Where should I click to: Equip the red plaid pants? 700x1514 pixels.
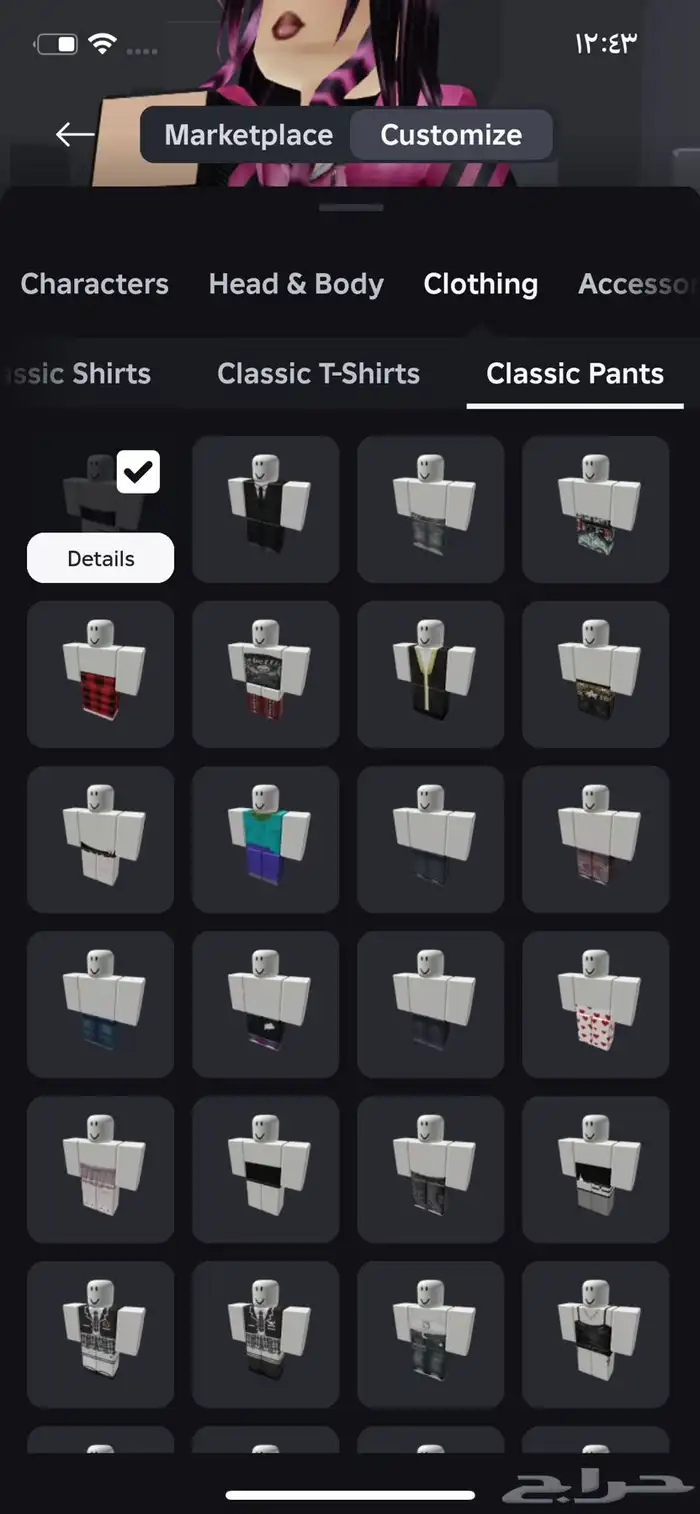100,674
